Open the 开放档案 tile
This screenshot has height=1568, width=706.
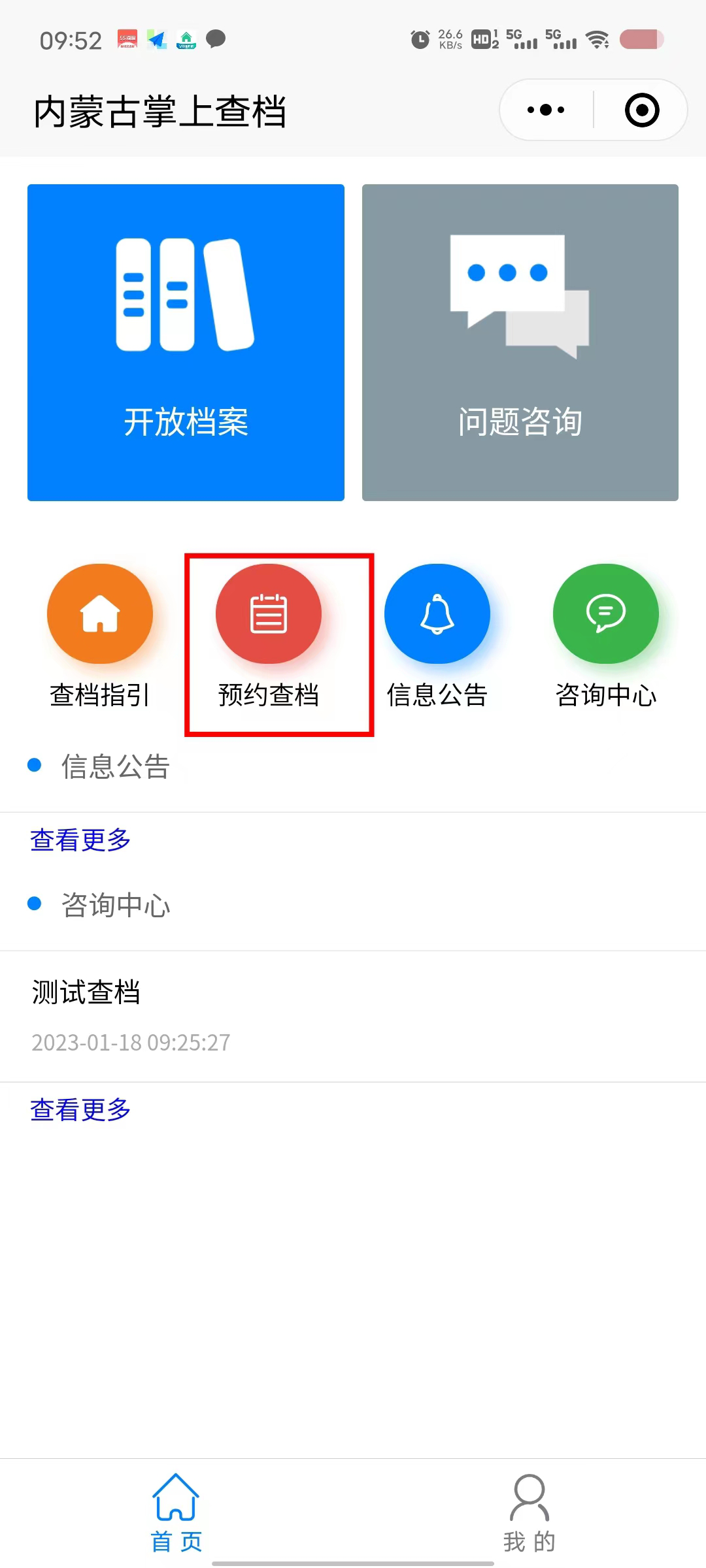pyautogui.click(x=186, y=342)
